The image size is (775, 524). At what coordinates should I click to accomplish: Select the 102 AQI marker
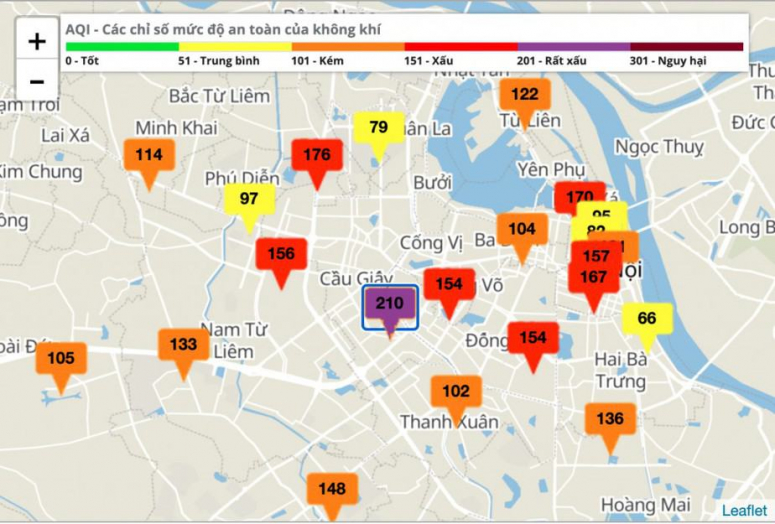[456, 392]
